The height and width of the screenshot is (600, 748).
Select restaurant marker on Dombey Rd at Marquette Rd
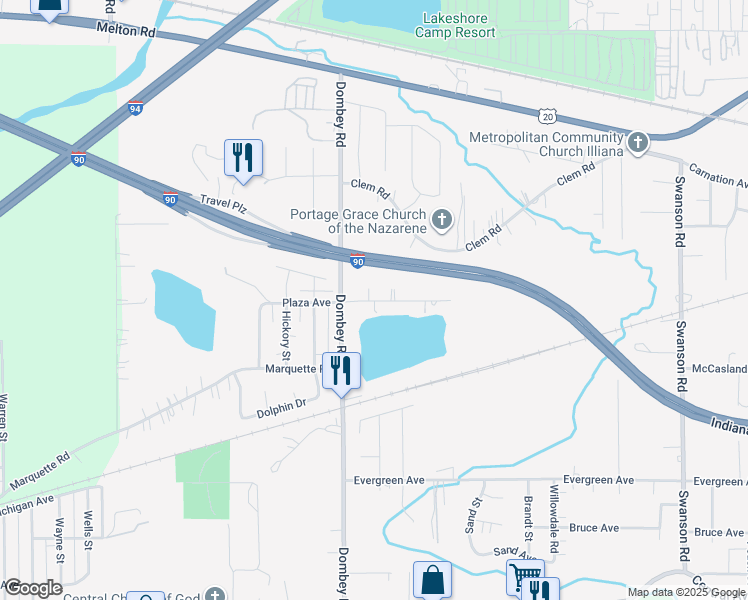tap(342, 373)
